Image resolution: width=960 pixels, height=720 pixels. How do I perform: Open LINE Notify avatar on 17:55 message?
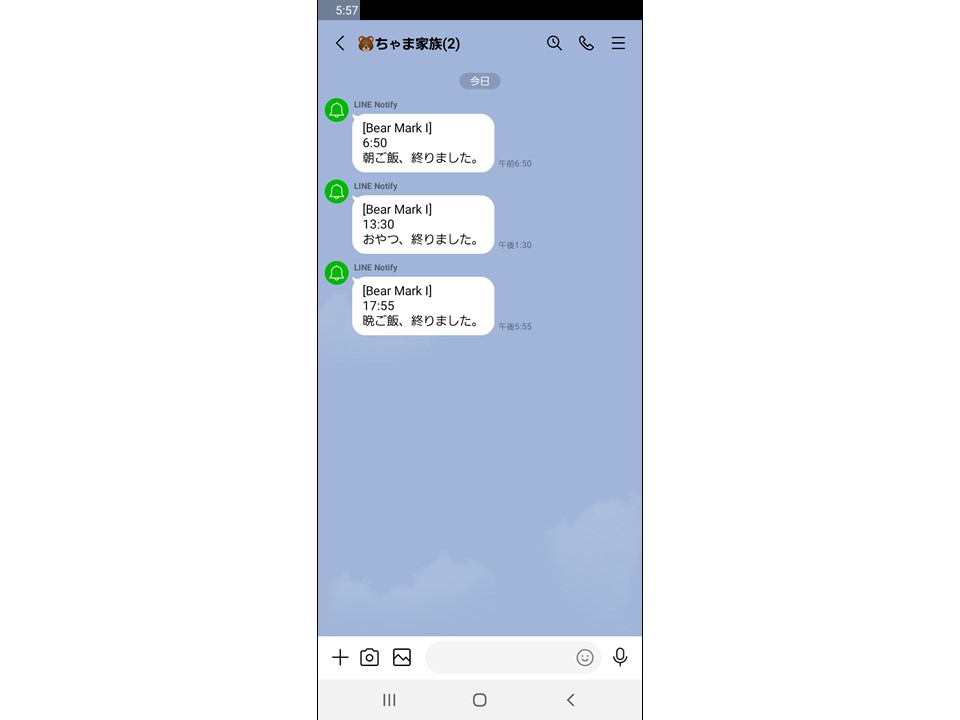[x=337, y=273]
